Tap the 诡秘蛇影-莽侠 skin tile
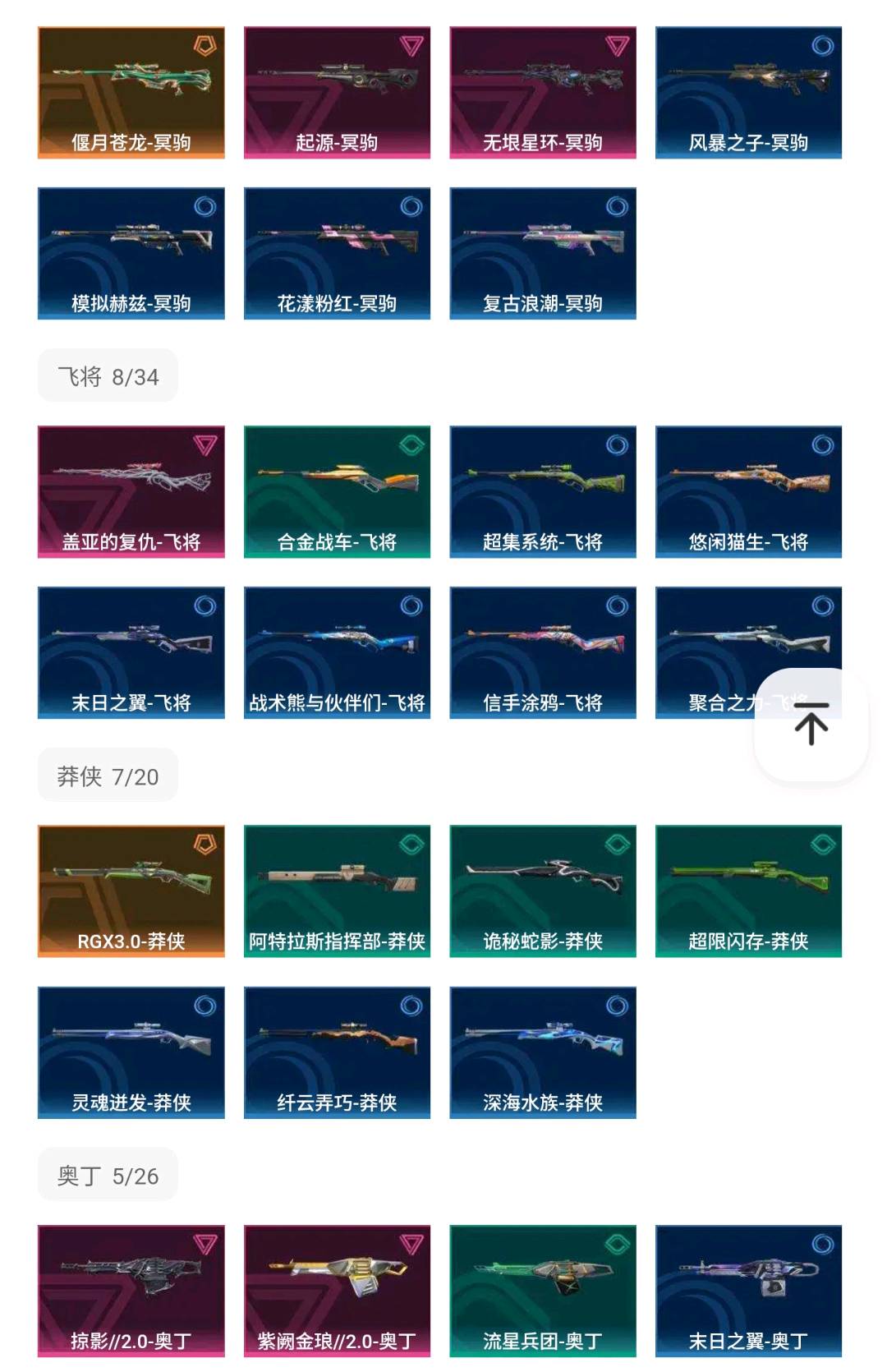The width and height of the screenshot is (887, 1372). point(543,891)
